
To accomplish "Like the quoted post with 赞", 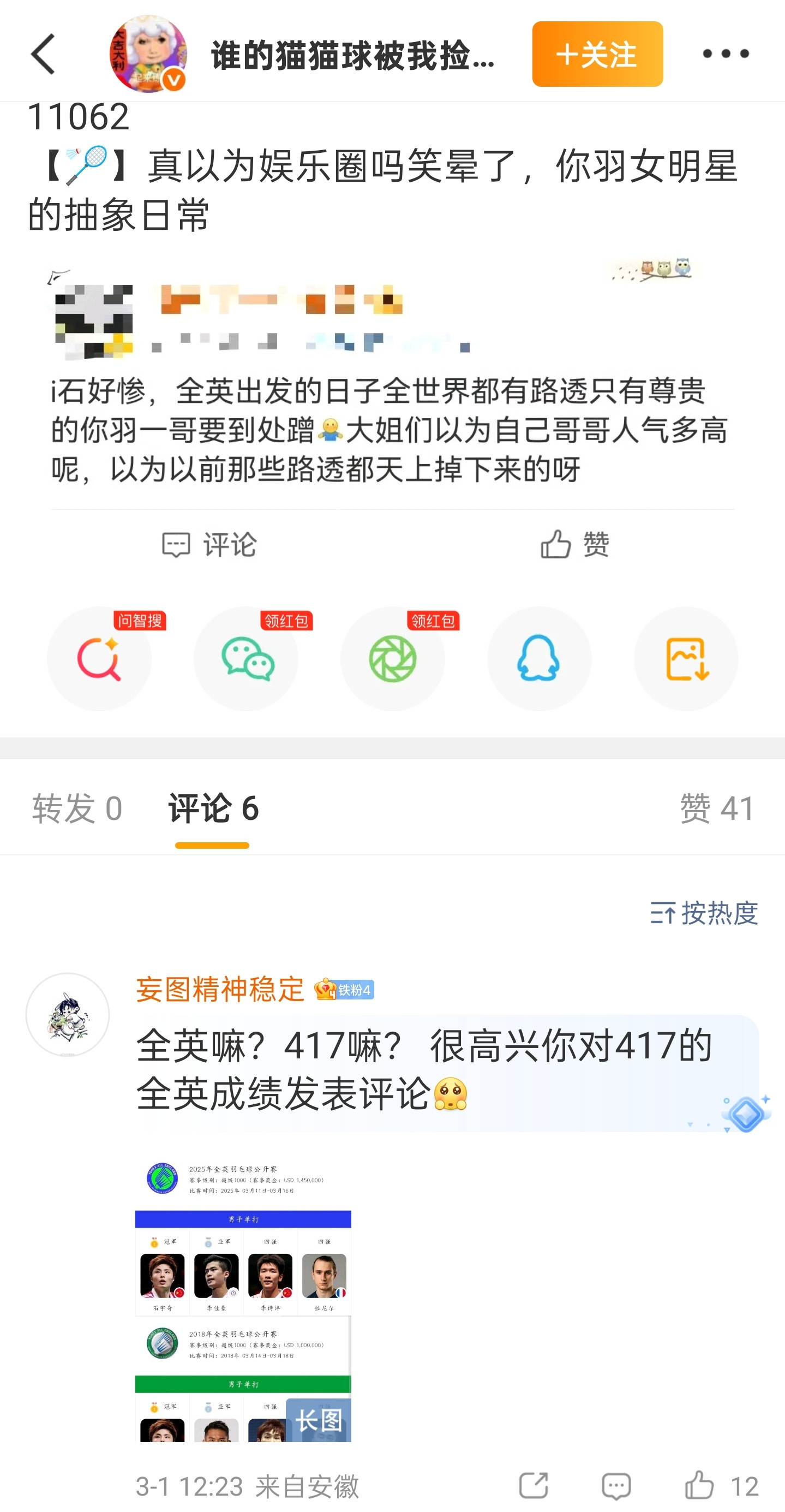I will [x=575, y=544].
